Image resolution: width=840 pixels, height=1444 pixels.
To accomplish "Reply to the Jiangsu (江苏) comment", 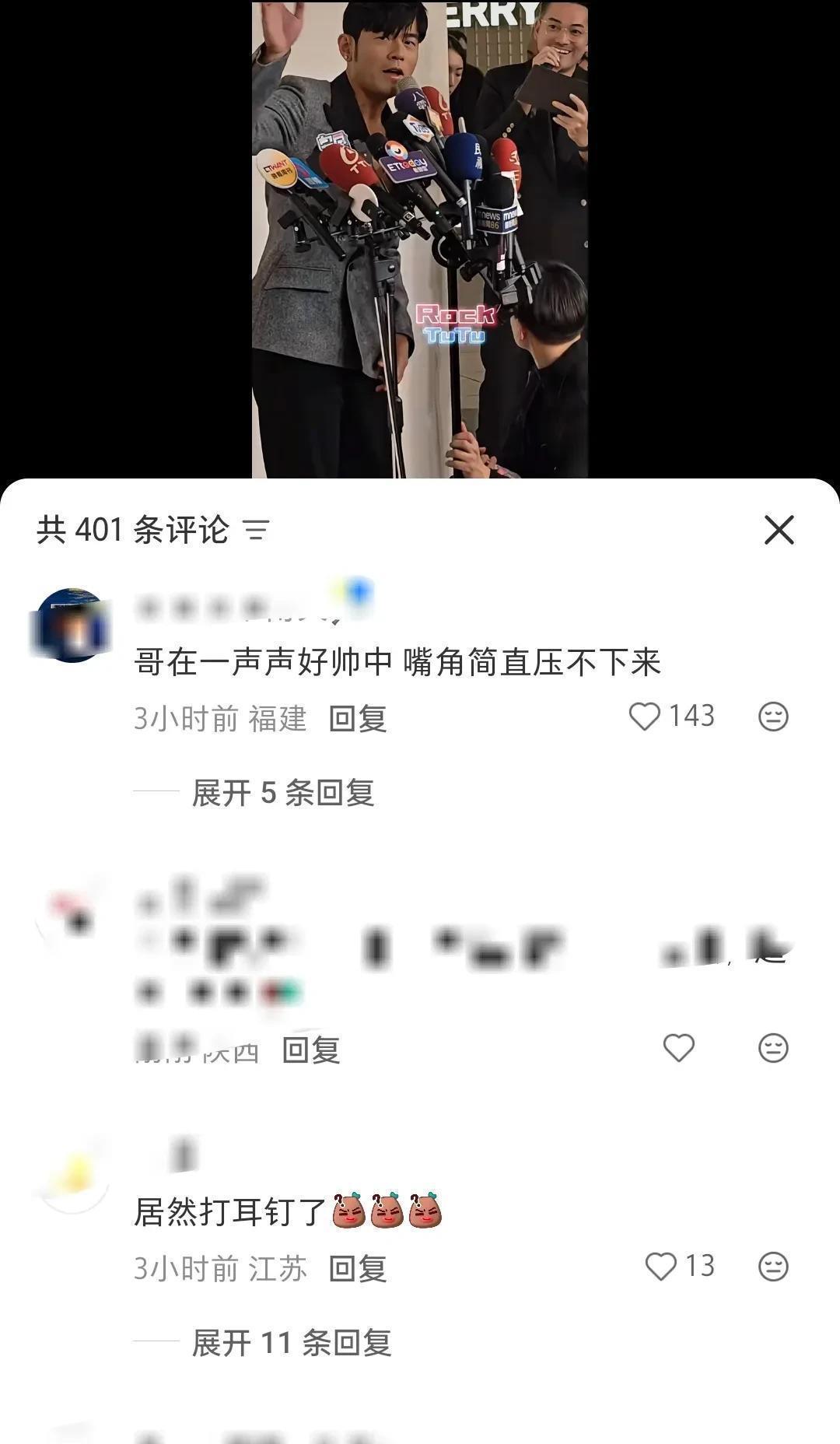I will coord(358,1268).
